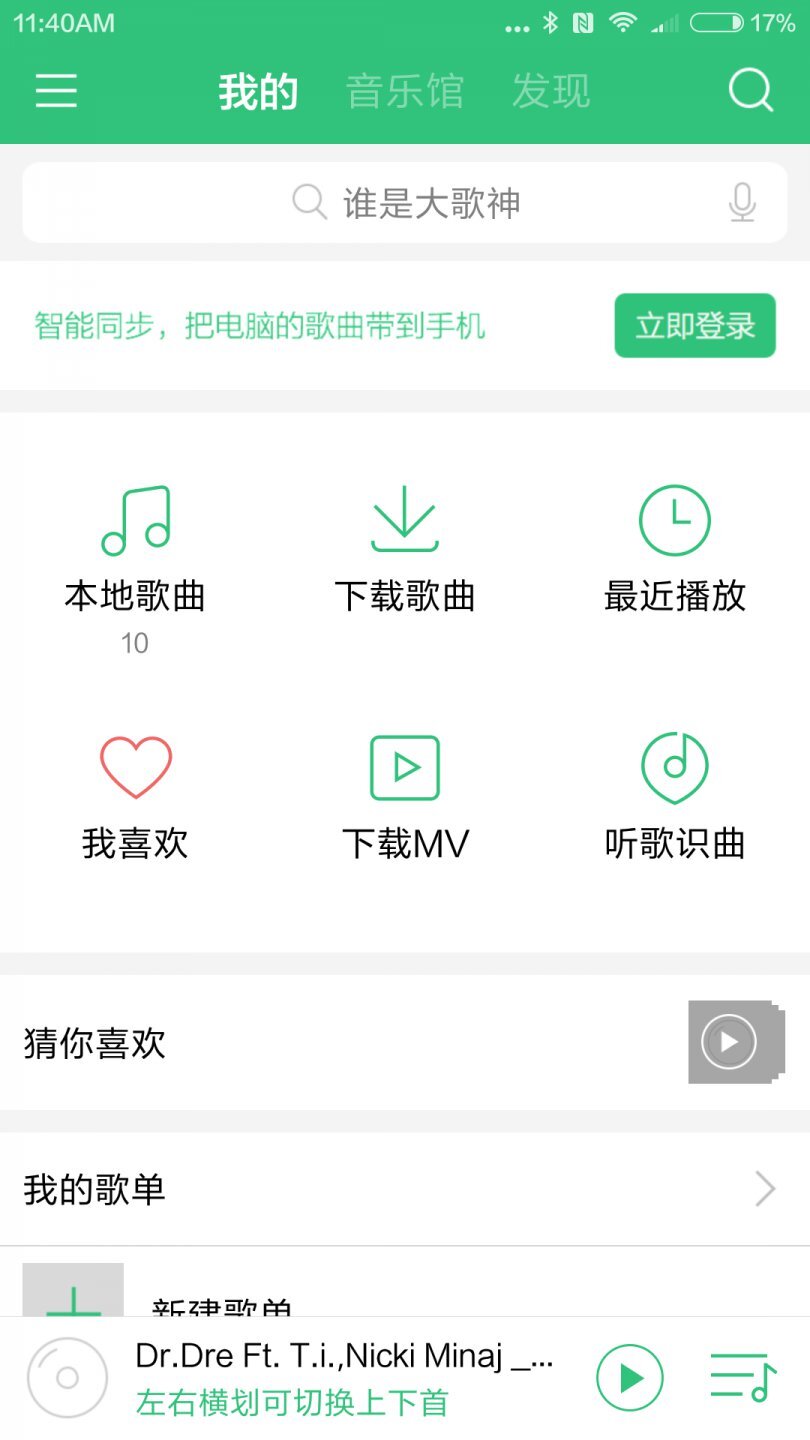810x1440 pixels.
Task: Open My Favorites heart icon (我喜欢)
Action: tap(136, 767)
